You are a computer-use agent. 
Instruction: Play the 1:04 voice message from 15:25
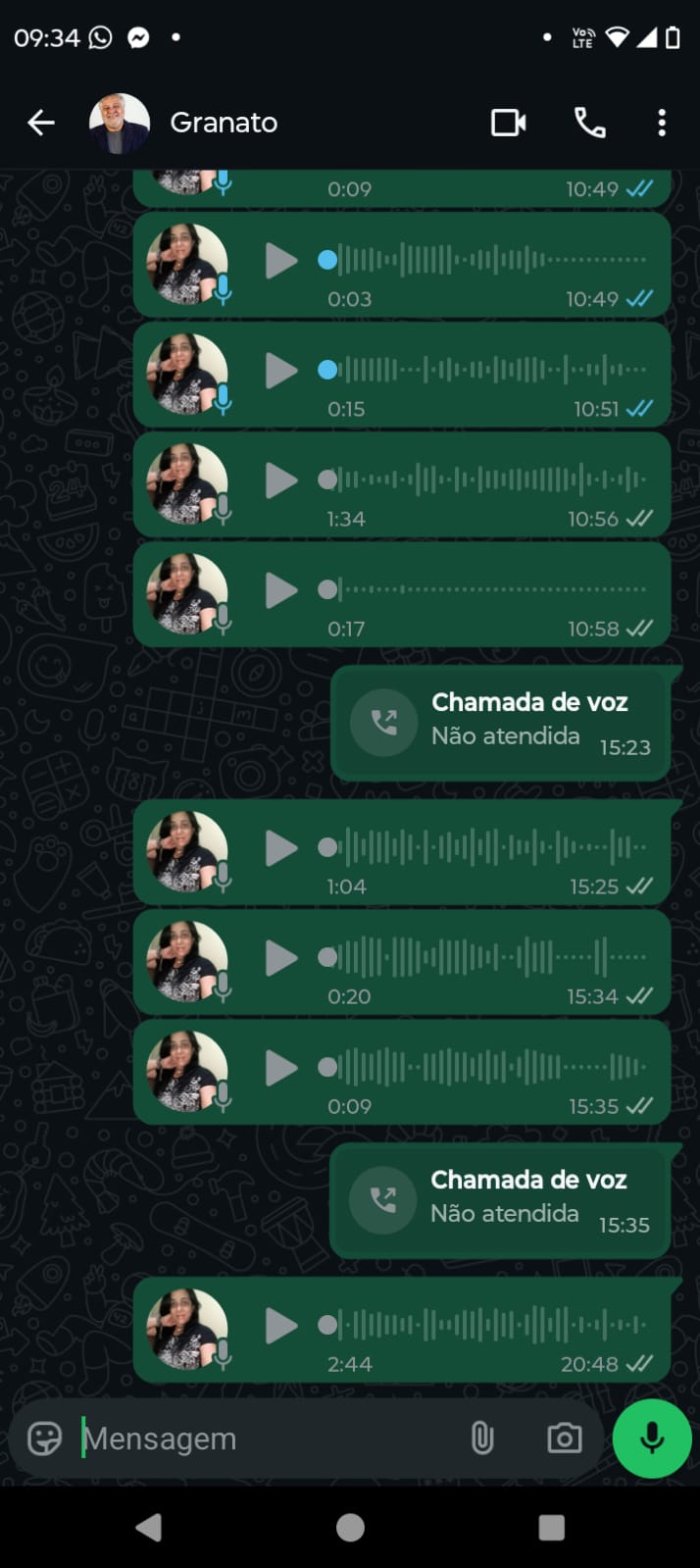tap(281, 848)
